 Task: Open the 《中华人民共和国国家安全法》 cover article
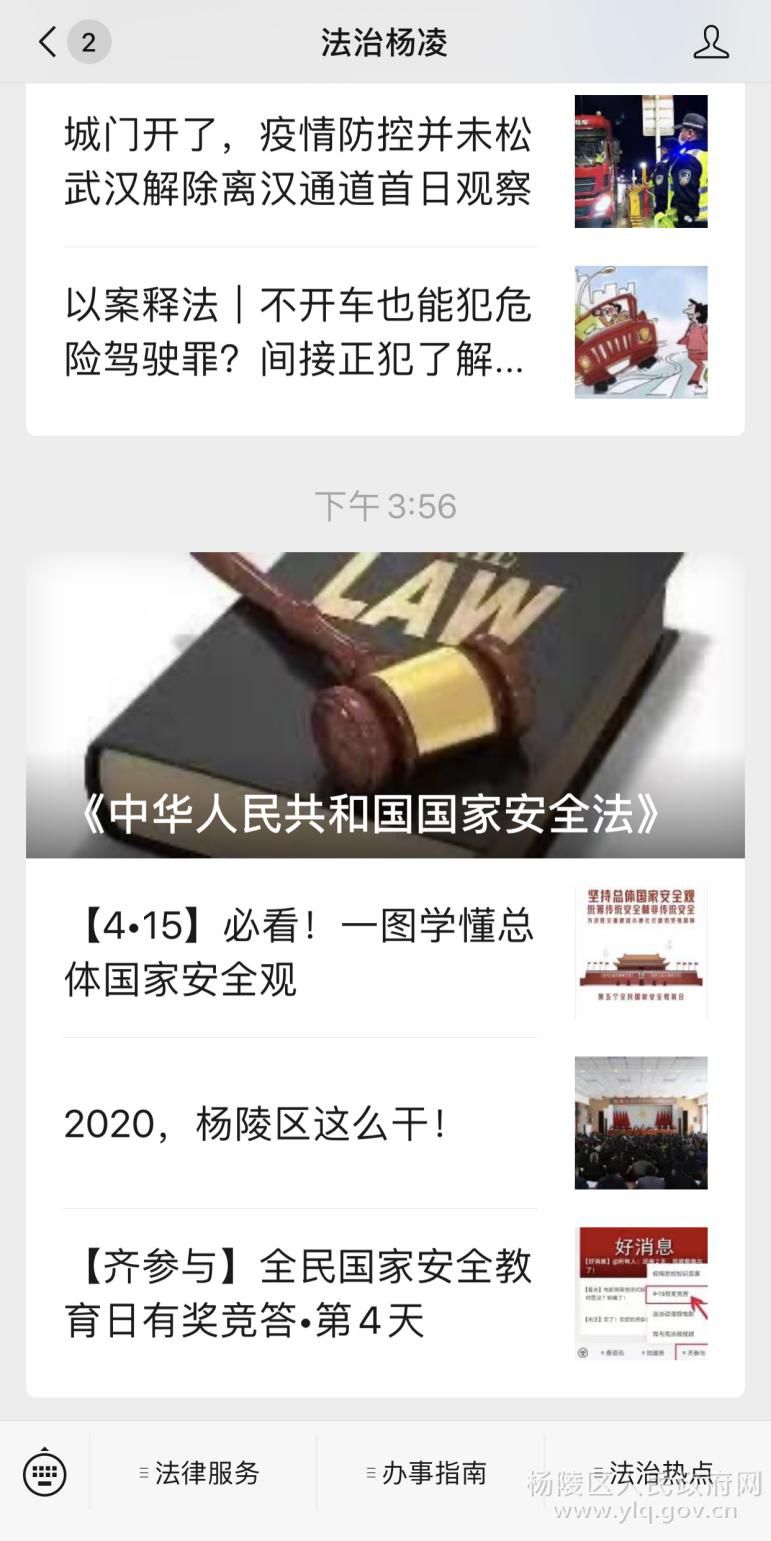point(385,705)
